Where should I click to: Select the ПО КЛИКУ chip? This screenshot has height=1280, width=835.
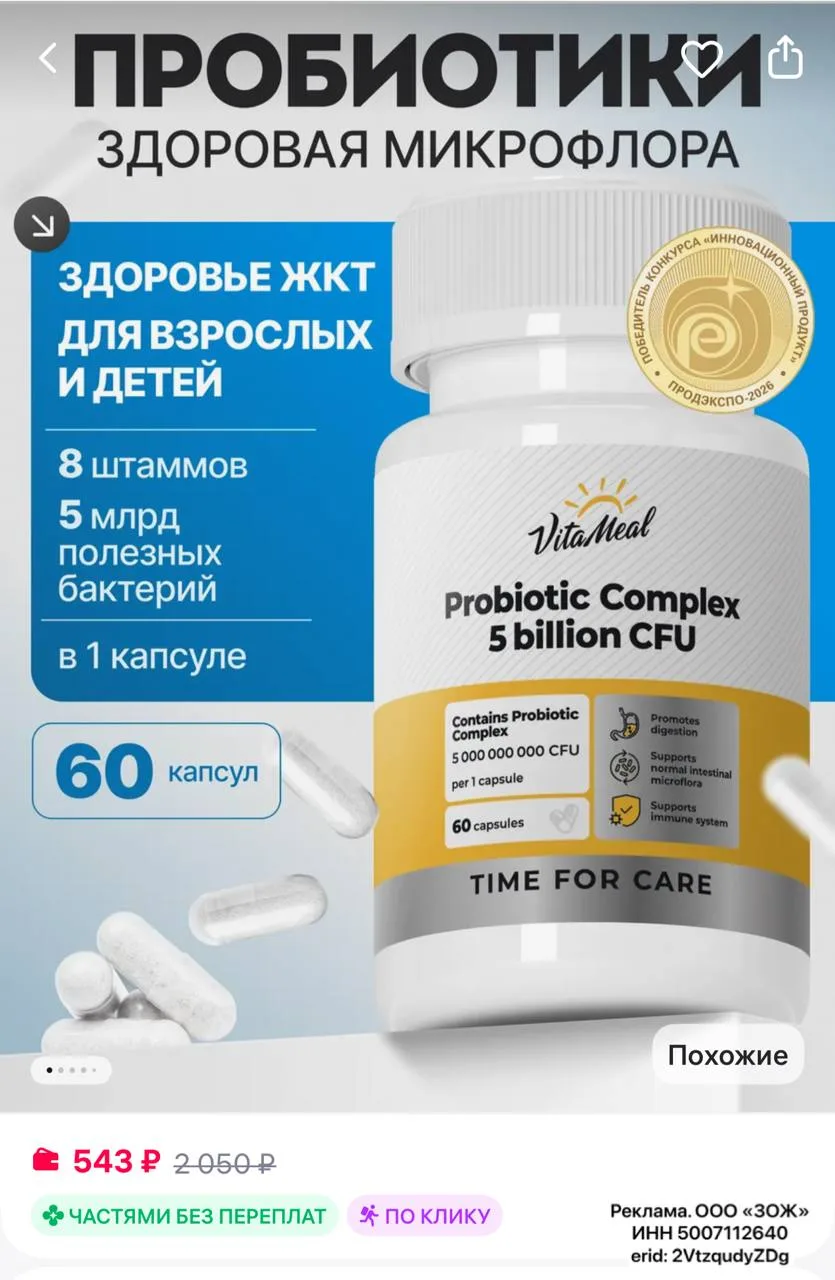[424, 1216]
